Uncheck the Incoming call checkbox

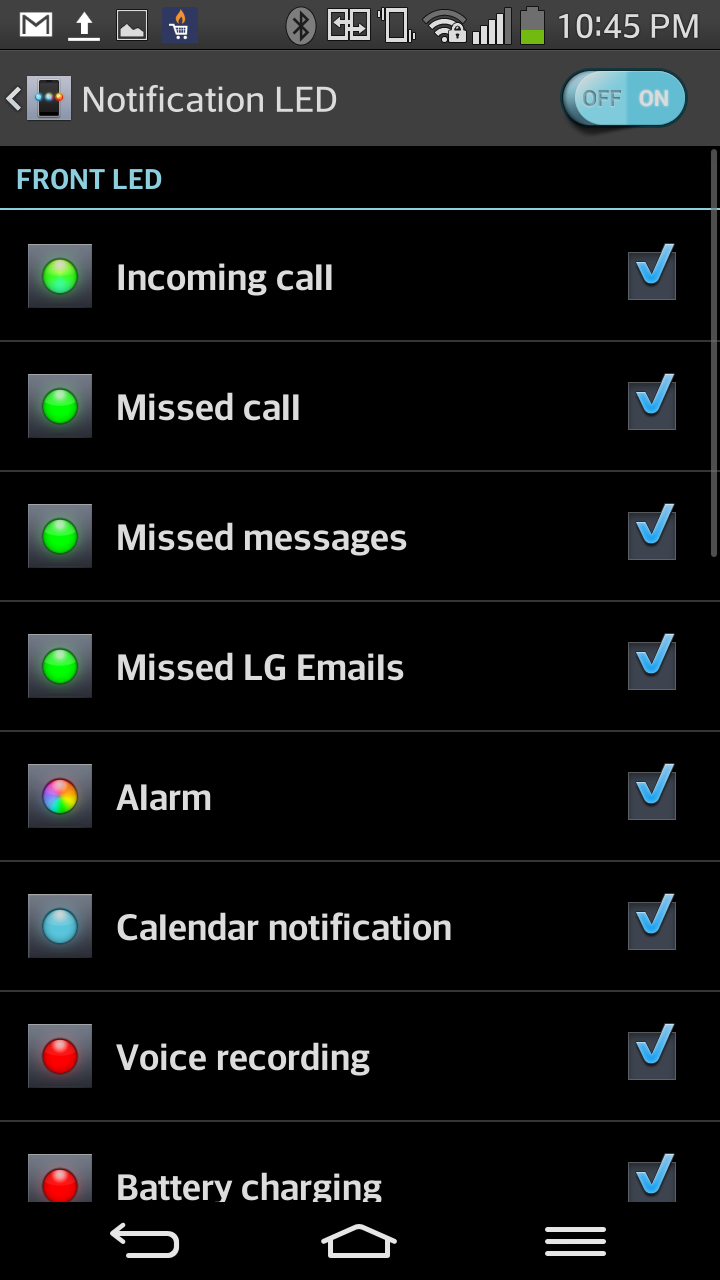point(652,275)
